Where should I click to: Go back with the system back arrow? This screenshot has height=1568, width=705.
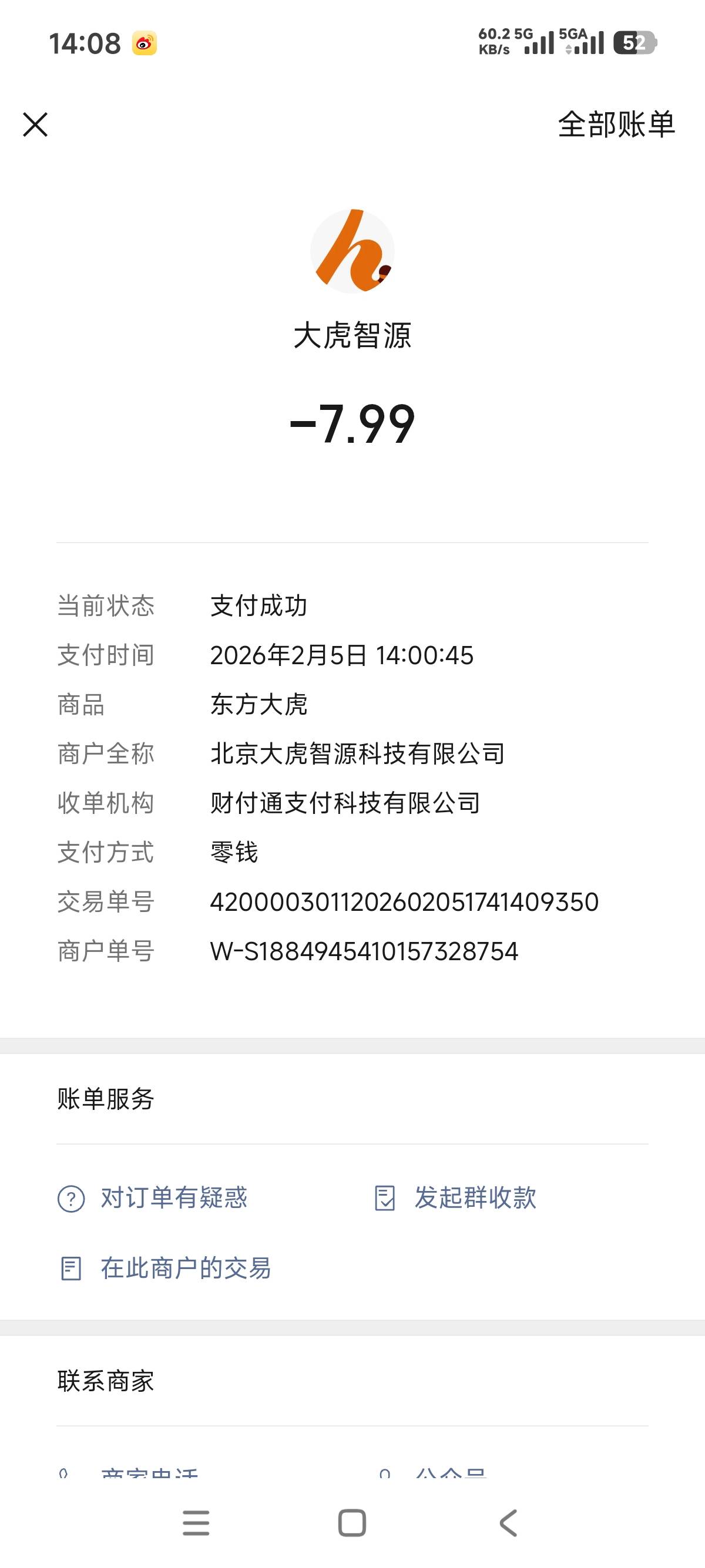click(508, 1523)
